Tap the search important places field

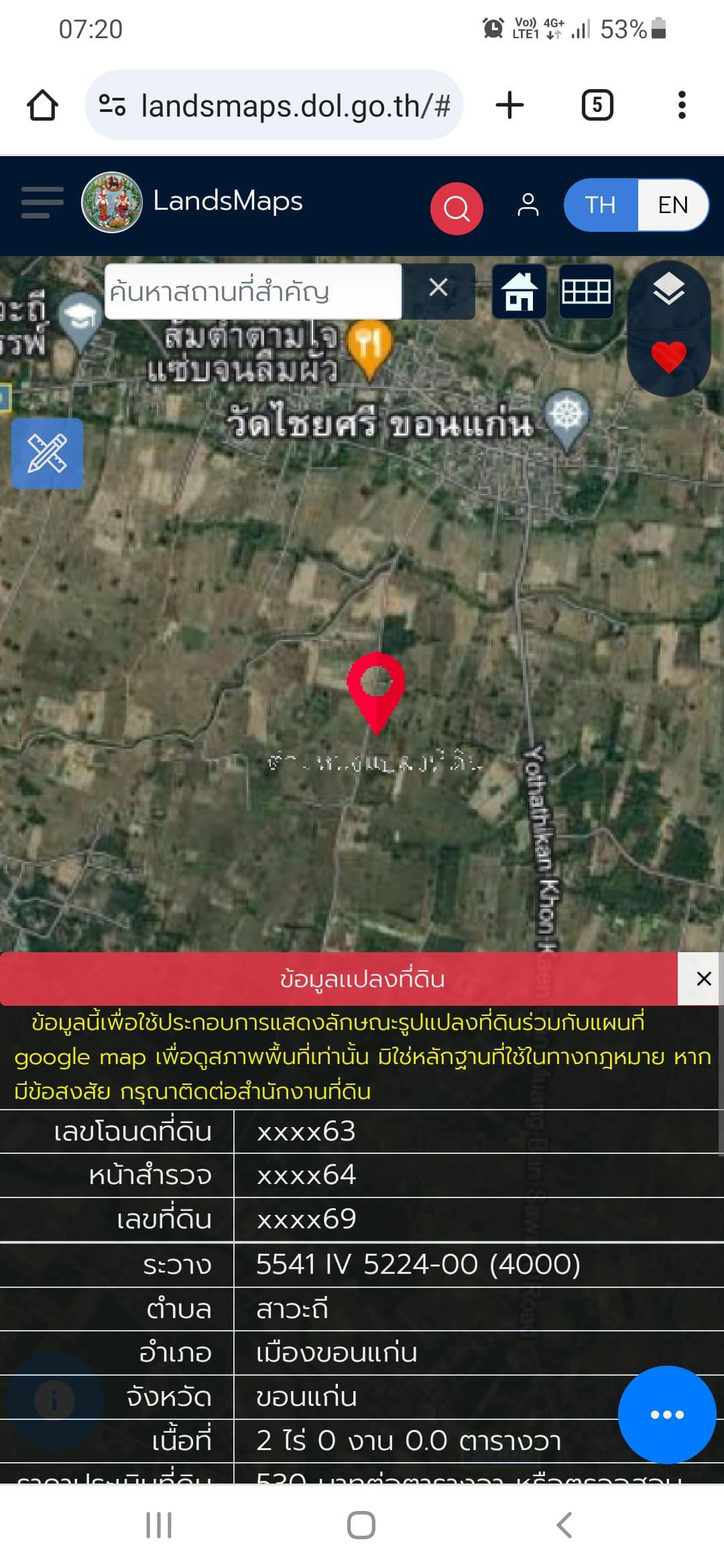[253, 291]
